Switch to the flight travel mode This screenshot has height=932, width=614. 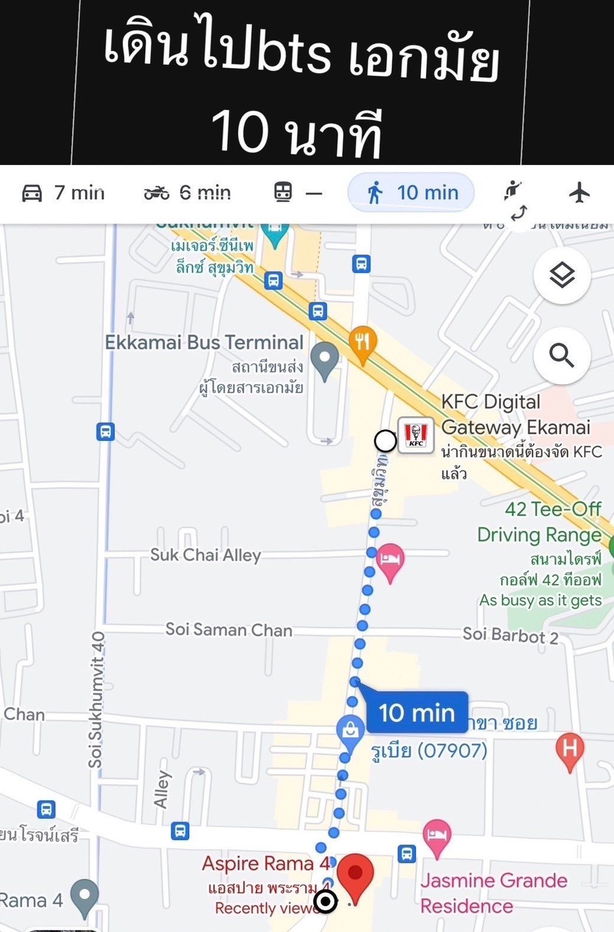click(579, 192)
